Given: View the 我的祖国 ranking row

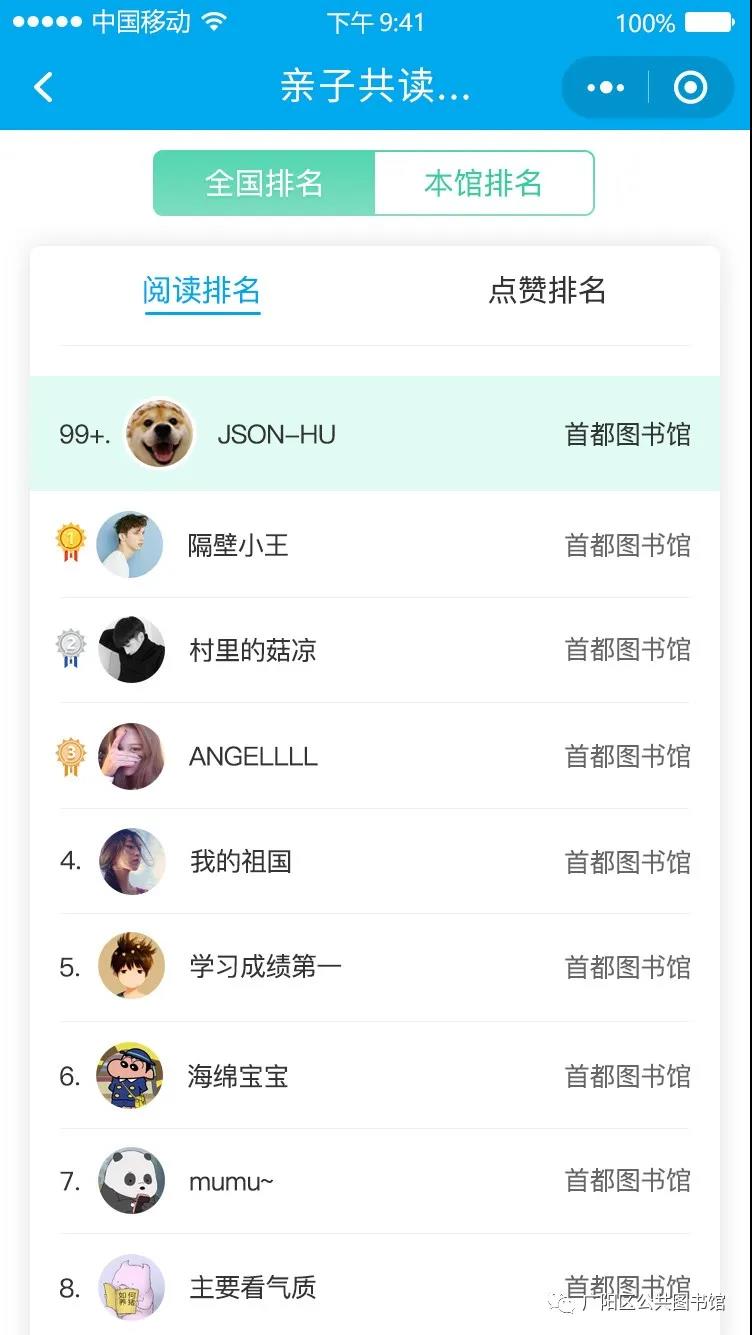Looking at the screenshot, I should [375, 862].
